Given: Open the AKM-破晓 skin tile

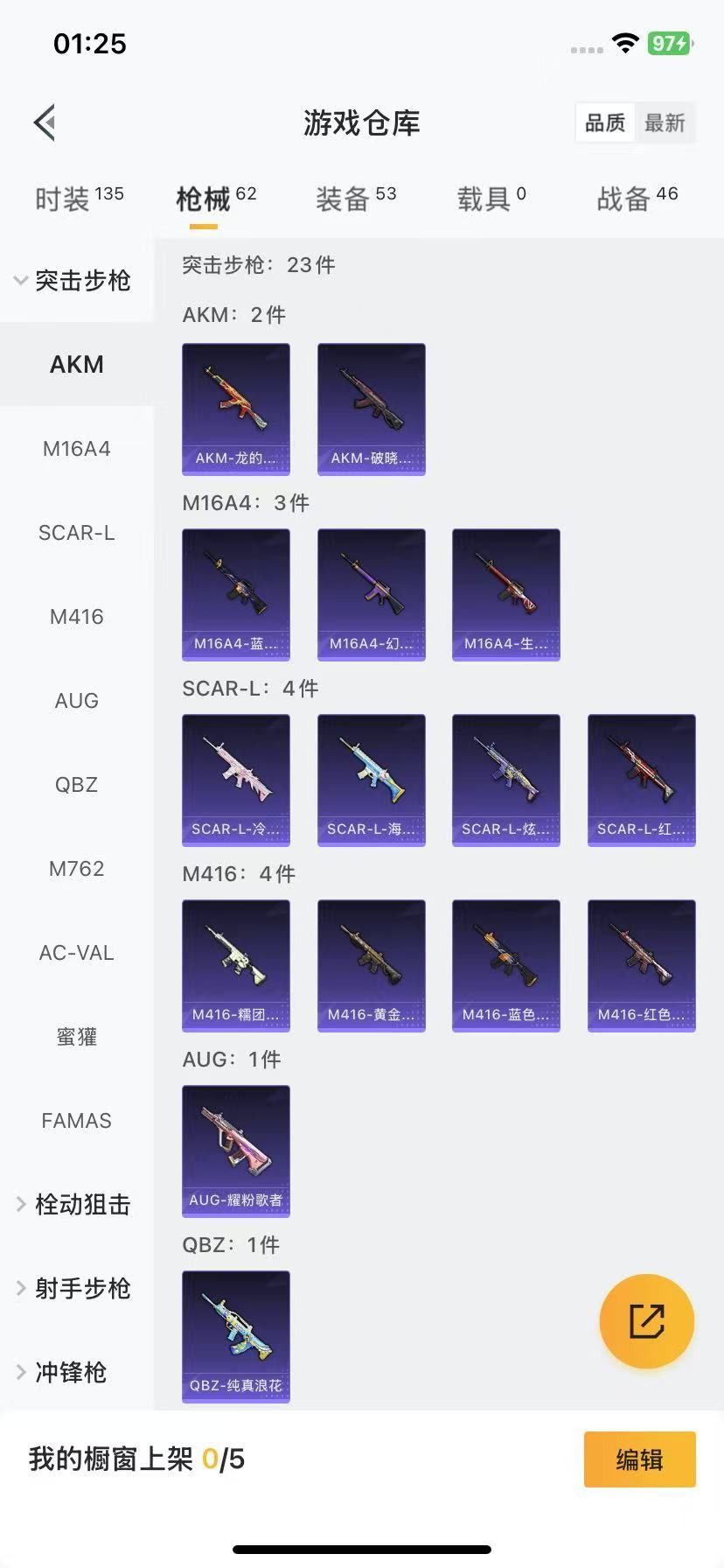Looking at the screenshot, I should pos(371,409).
